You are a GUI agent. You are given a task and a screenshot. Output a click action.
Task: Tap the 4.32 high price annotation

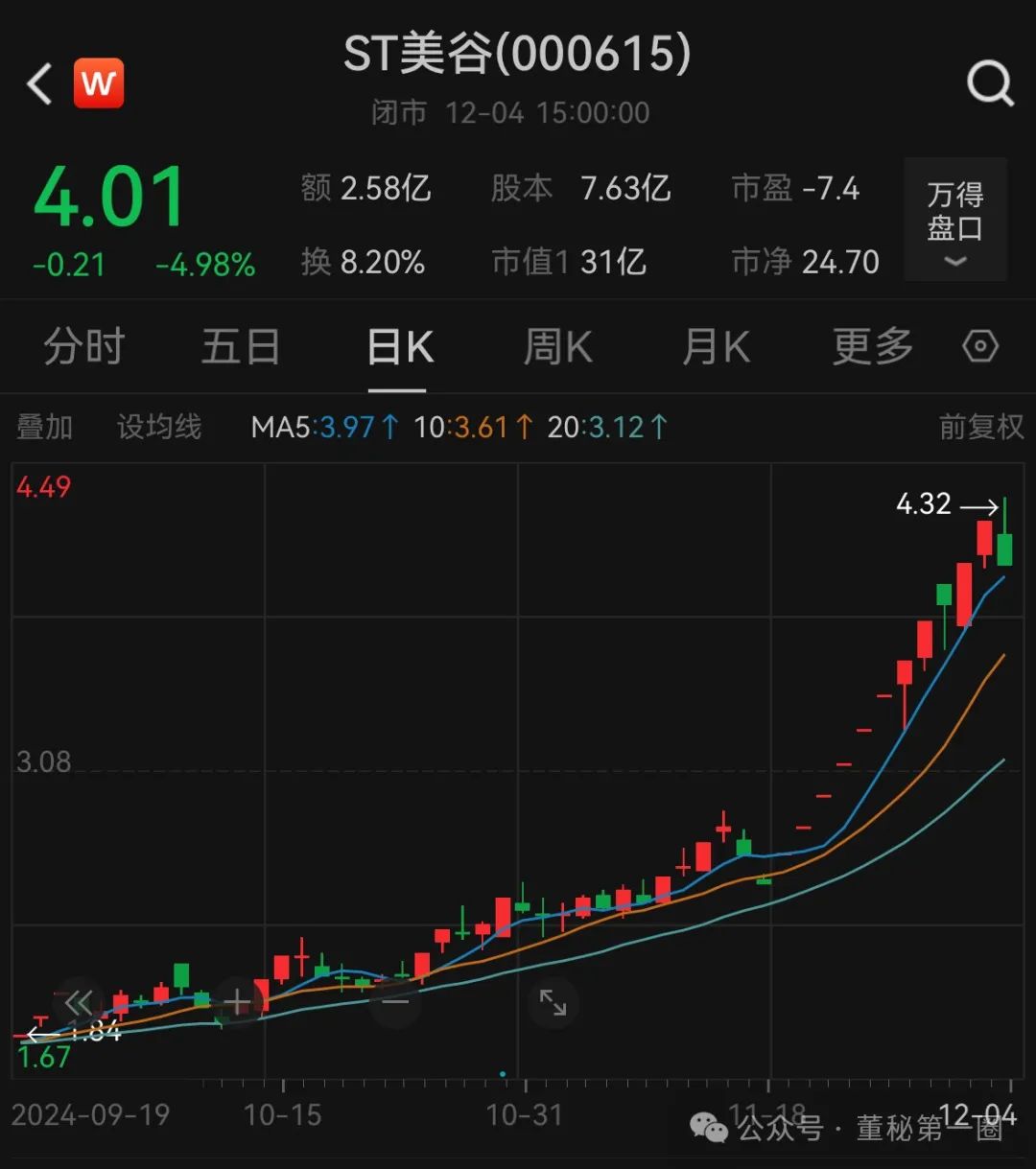[924, 505]
